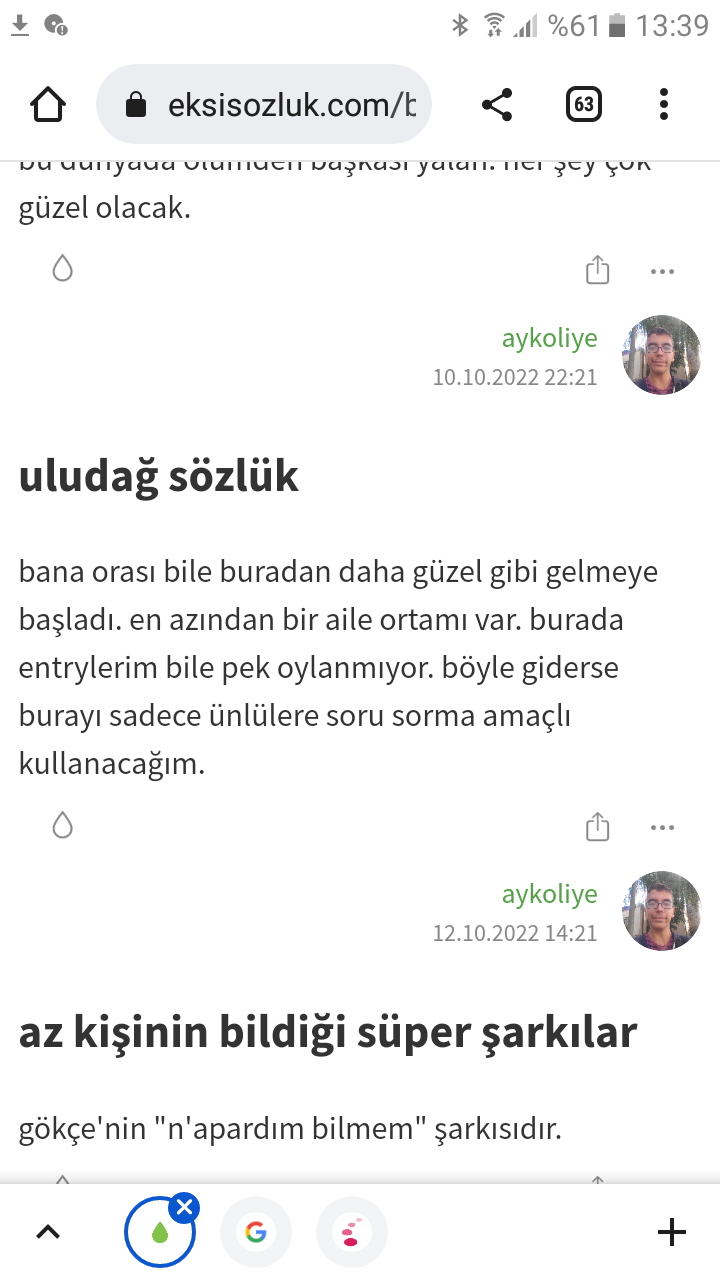Favorite the uludağ sözlük entry
Screen dimensions: 720x1280
(63, 825)
